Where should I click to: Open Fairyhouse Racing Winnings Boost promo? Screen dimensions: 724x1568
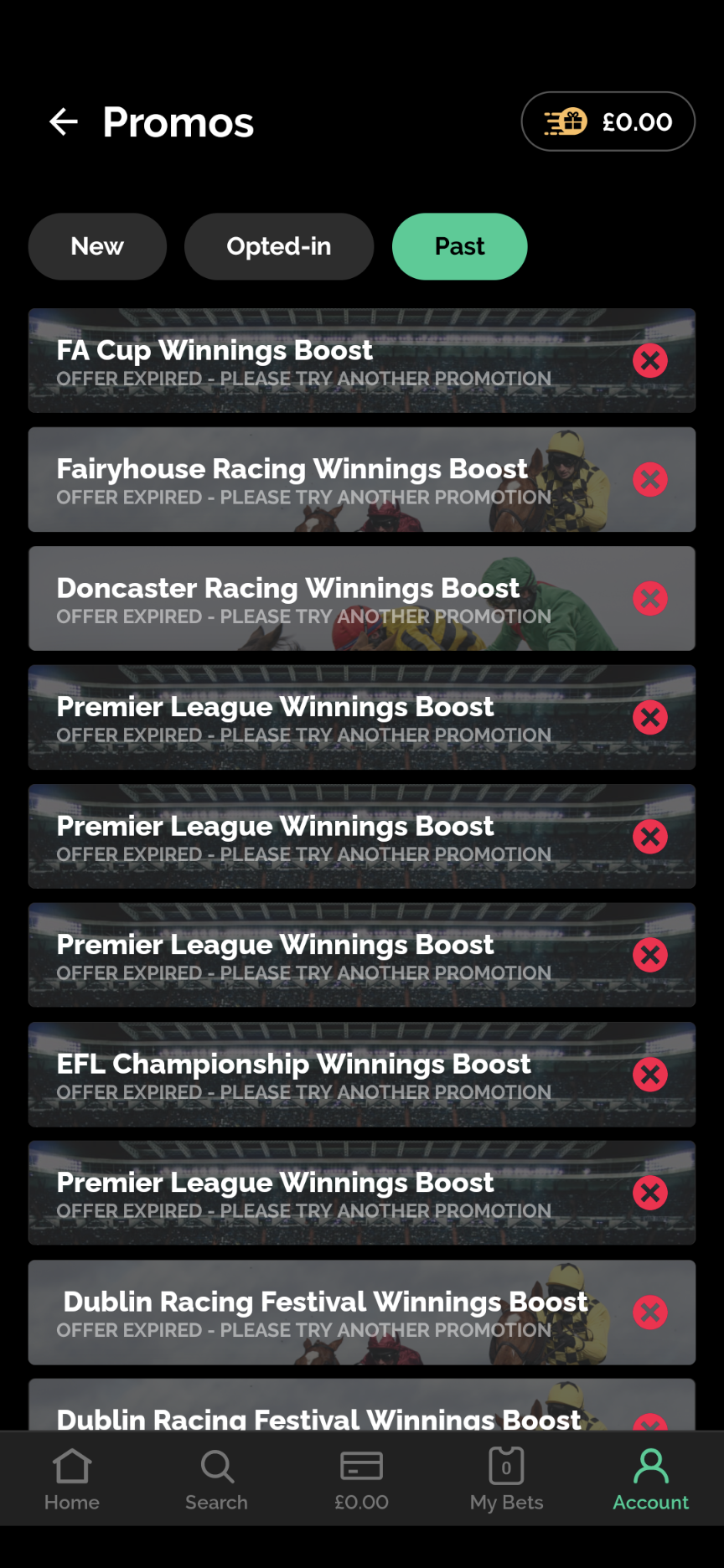318,480
